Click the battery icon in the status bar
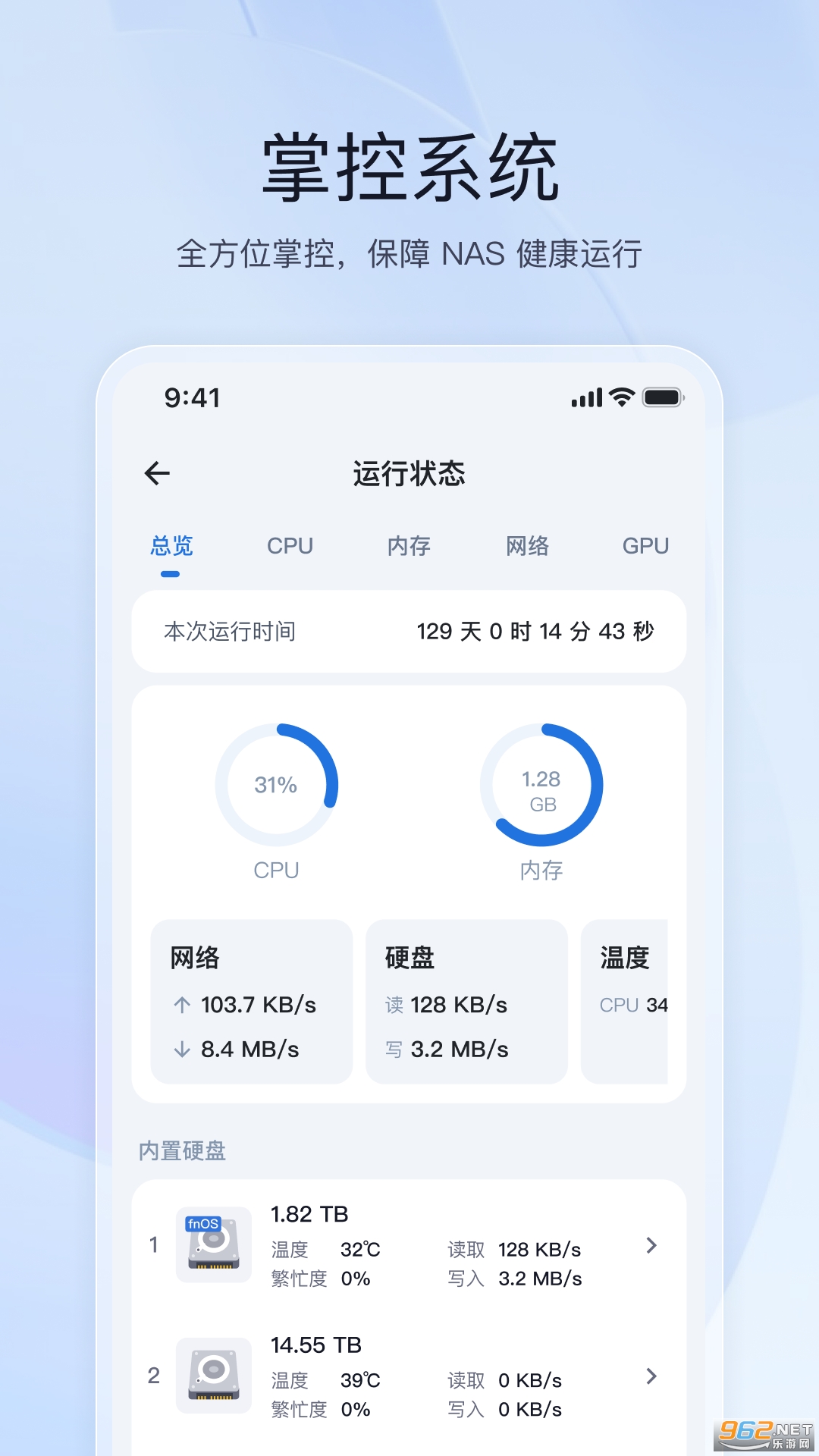 (x=662, y=396)
